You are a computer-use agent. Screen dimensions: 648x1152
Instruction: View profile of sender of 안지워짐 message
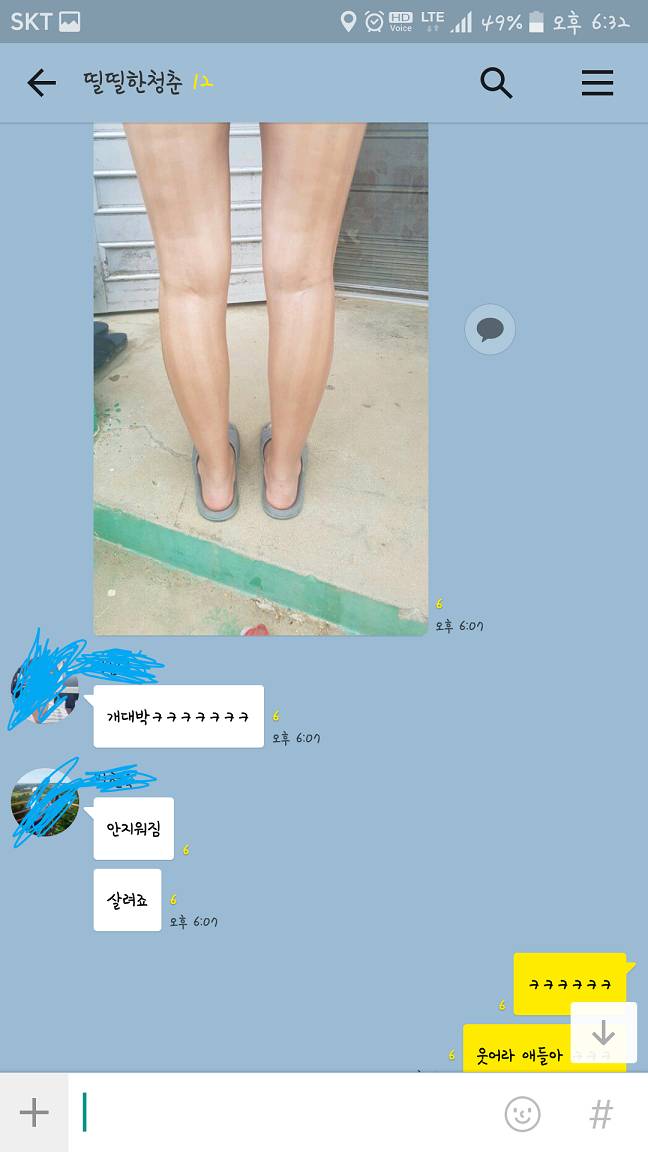(x=45, y=801)
